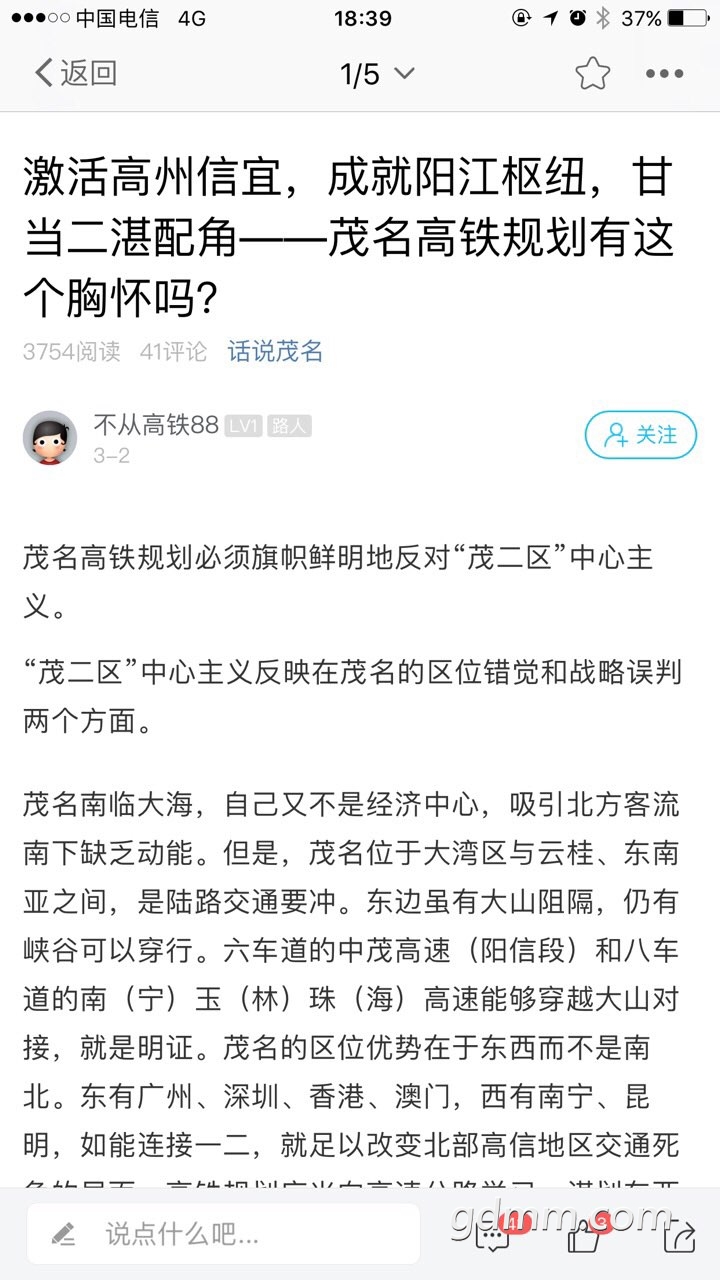This screenshot has width=720, height=1280.
Task: Tap the 说点什么吧 comment input field
Action: [223, 1234]
